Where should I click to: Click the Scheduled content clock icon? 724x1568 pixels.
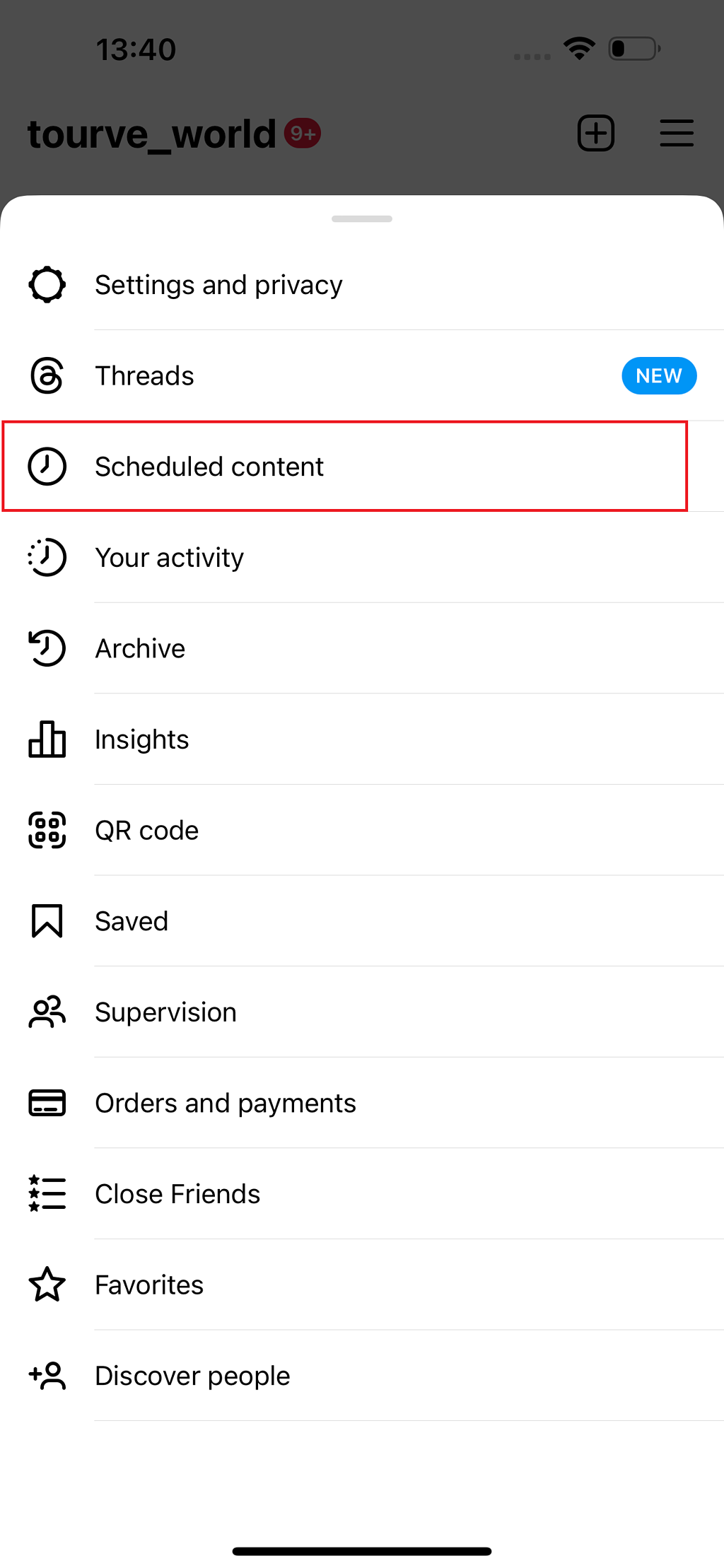pos(47,466)
